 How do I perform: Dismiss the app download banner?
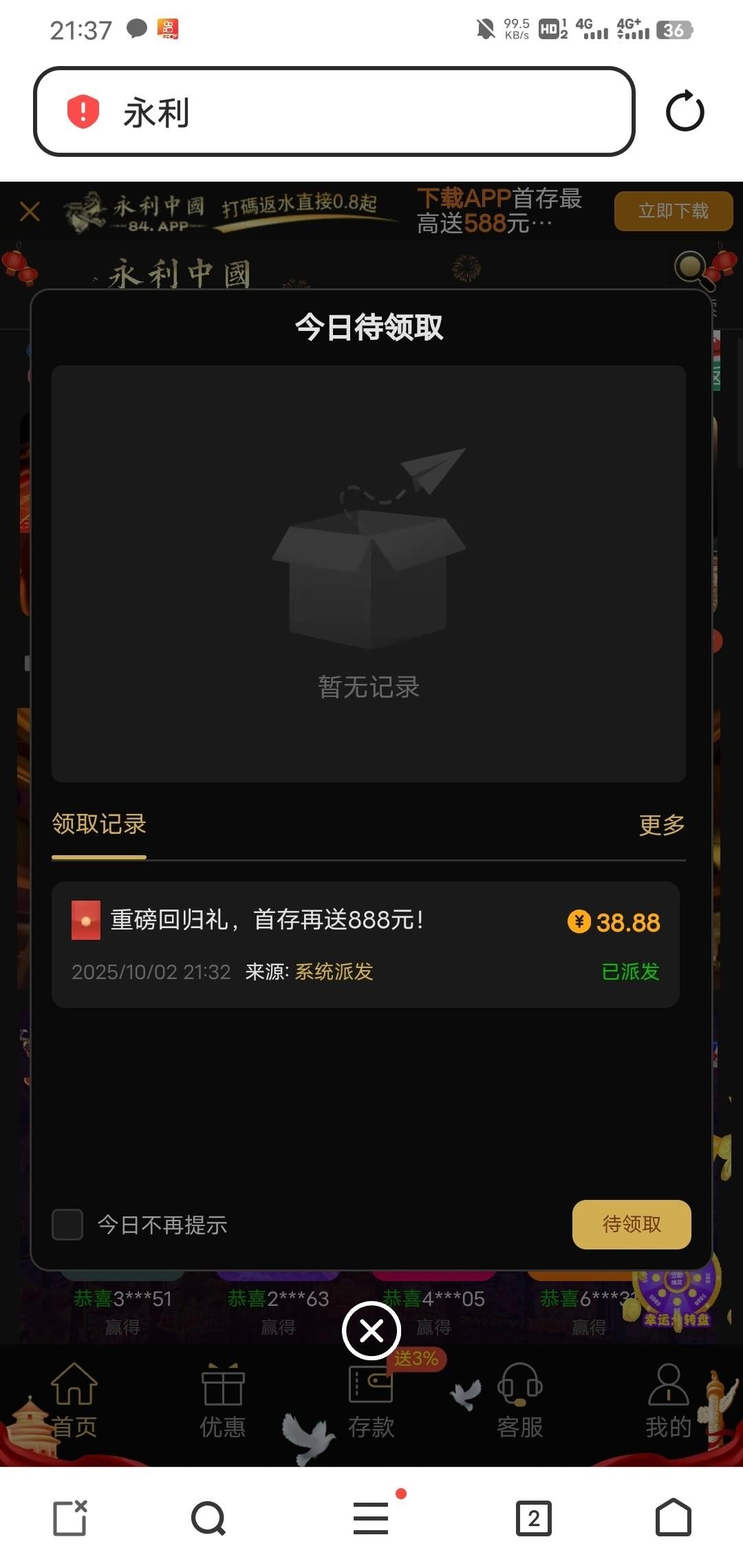point(30,211)
